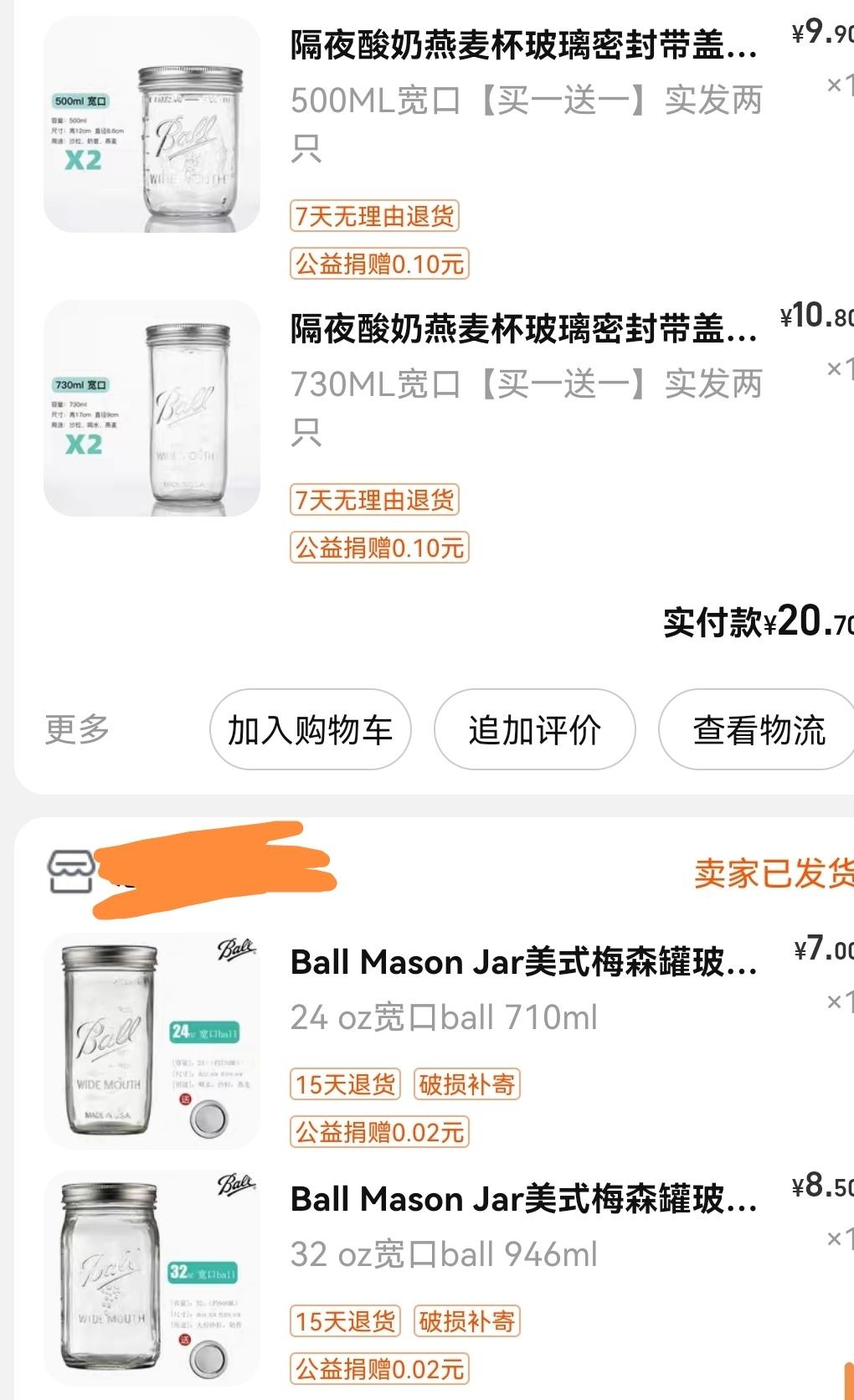The width and height of the screenshot is (854, 1400).
Task: Expand the truncated Ball Mason Jar title
Action: tap(523, 963)
